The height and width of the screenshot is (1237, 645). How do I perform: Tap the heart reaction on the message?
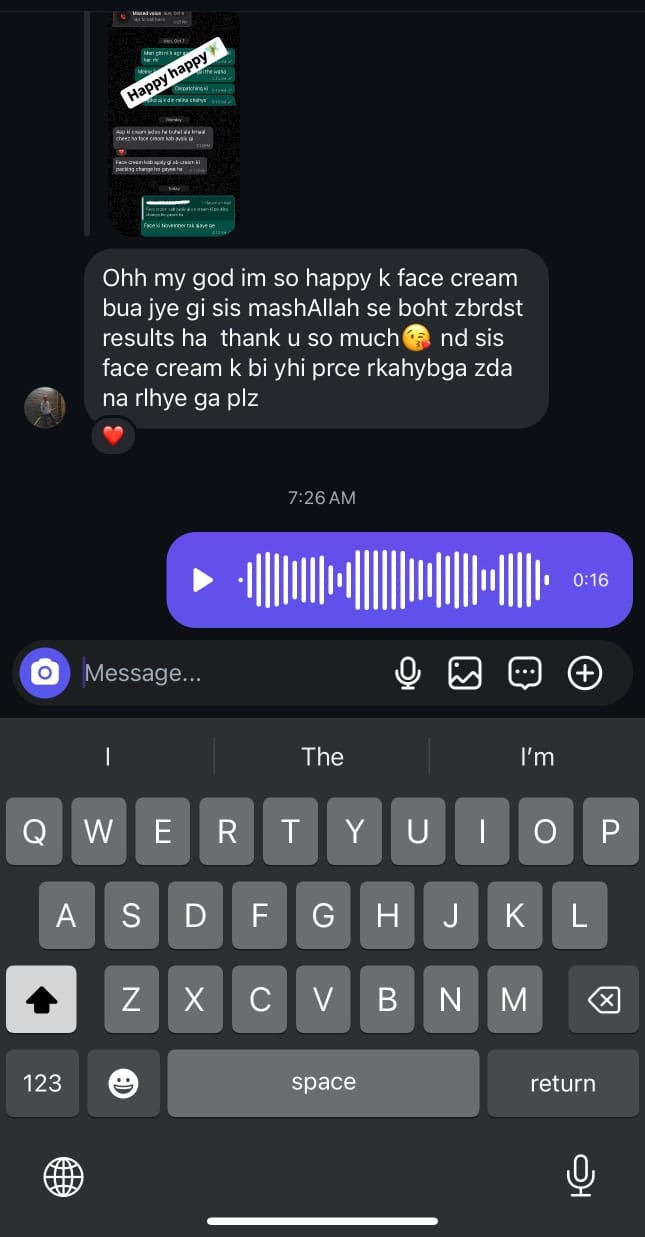(113, 435)
